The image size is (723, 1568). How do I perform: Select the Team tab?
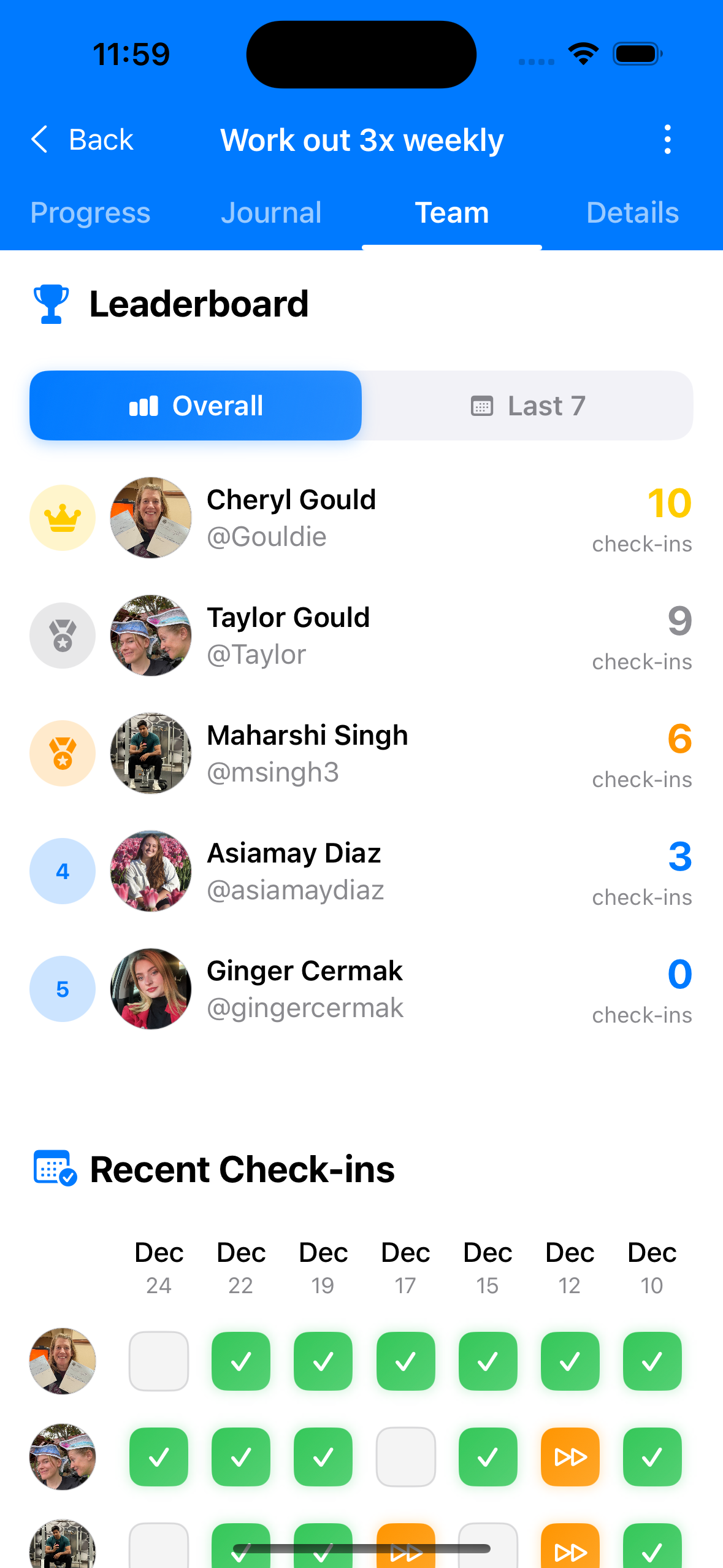pos(452,213)
